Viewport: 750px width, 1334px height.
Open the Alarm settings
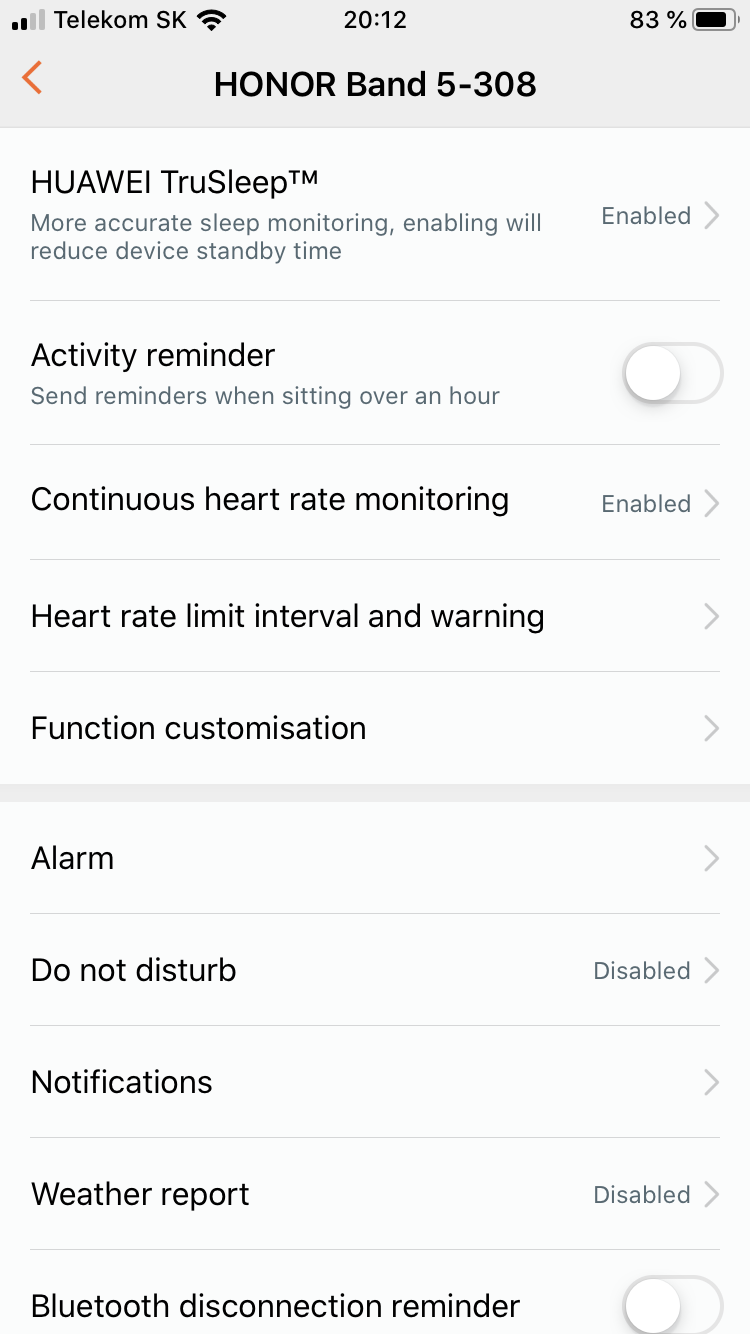coord(375,858)
